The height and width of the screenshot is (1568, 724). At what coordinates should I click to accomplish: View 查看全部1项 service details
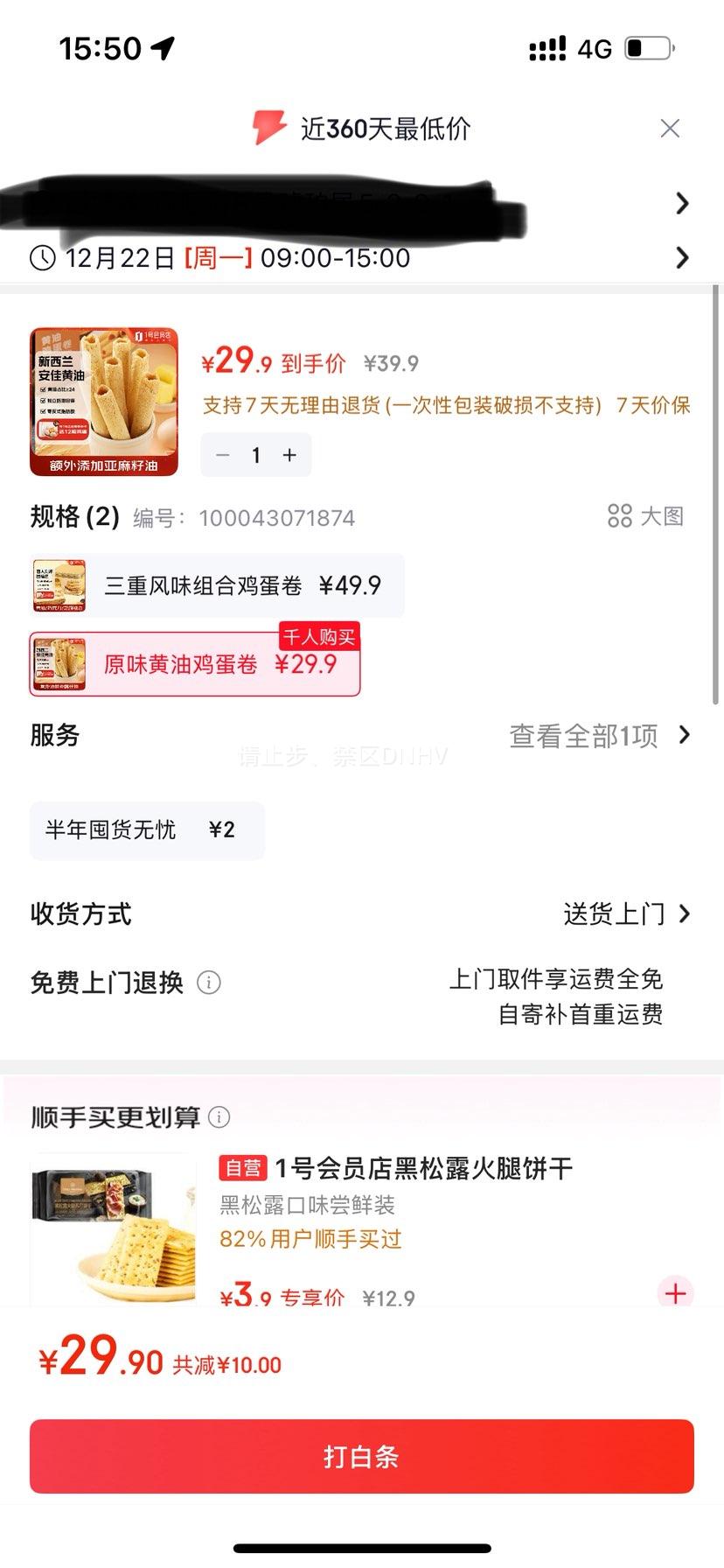pyautogui.click(x=588, y=735)
